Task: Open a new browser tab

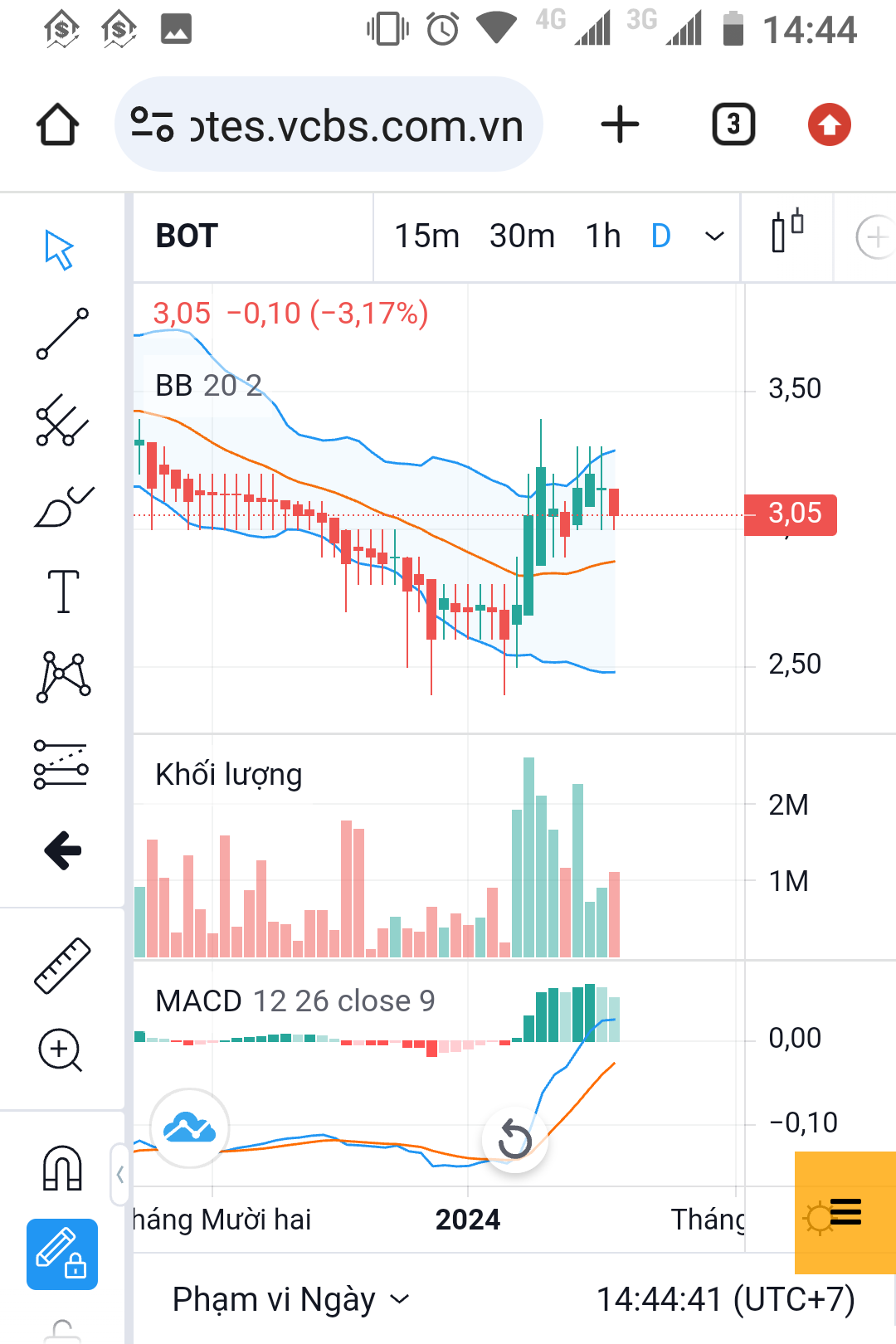Action: (x=620, y=125)
